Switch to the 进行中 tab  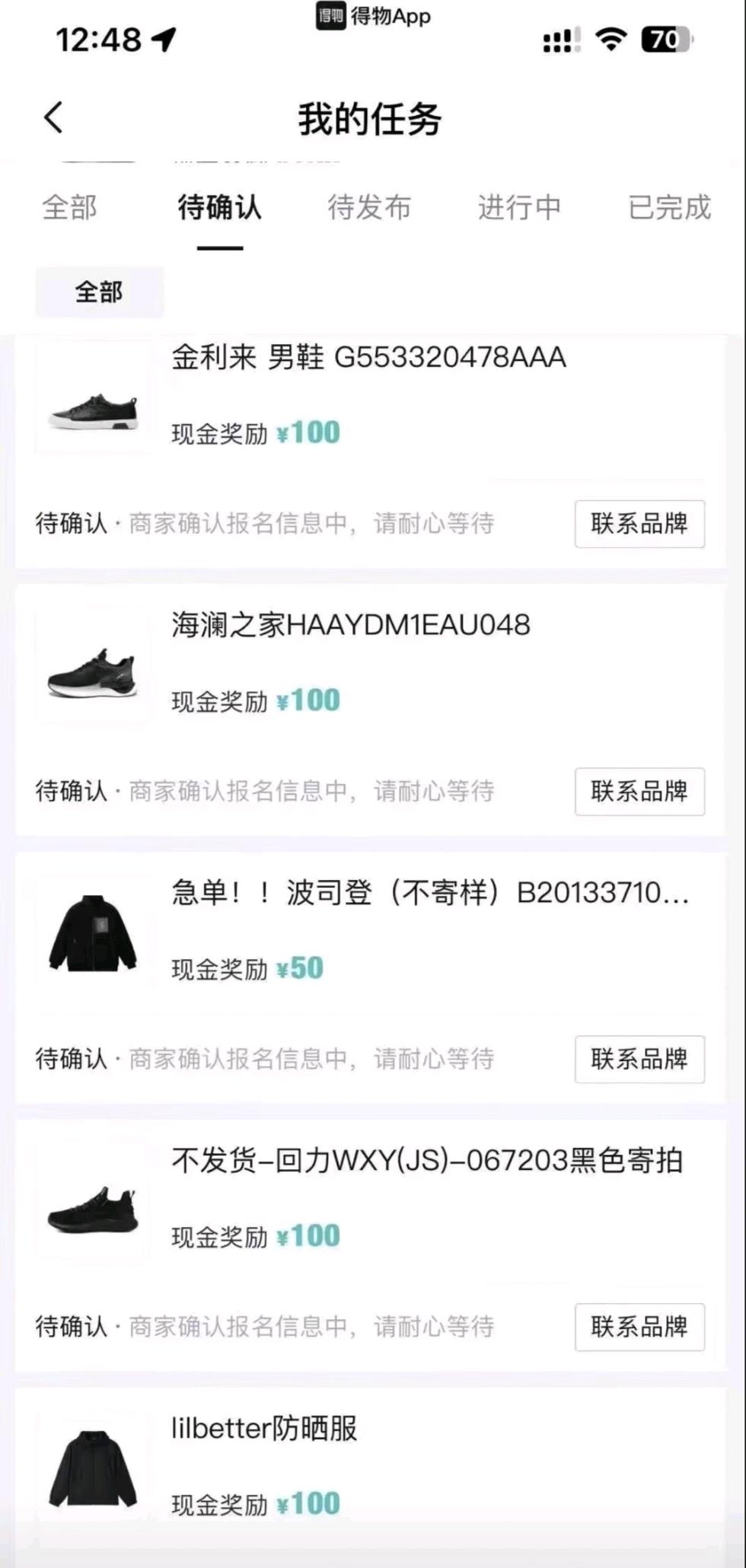(x=520, y=208)
